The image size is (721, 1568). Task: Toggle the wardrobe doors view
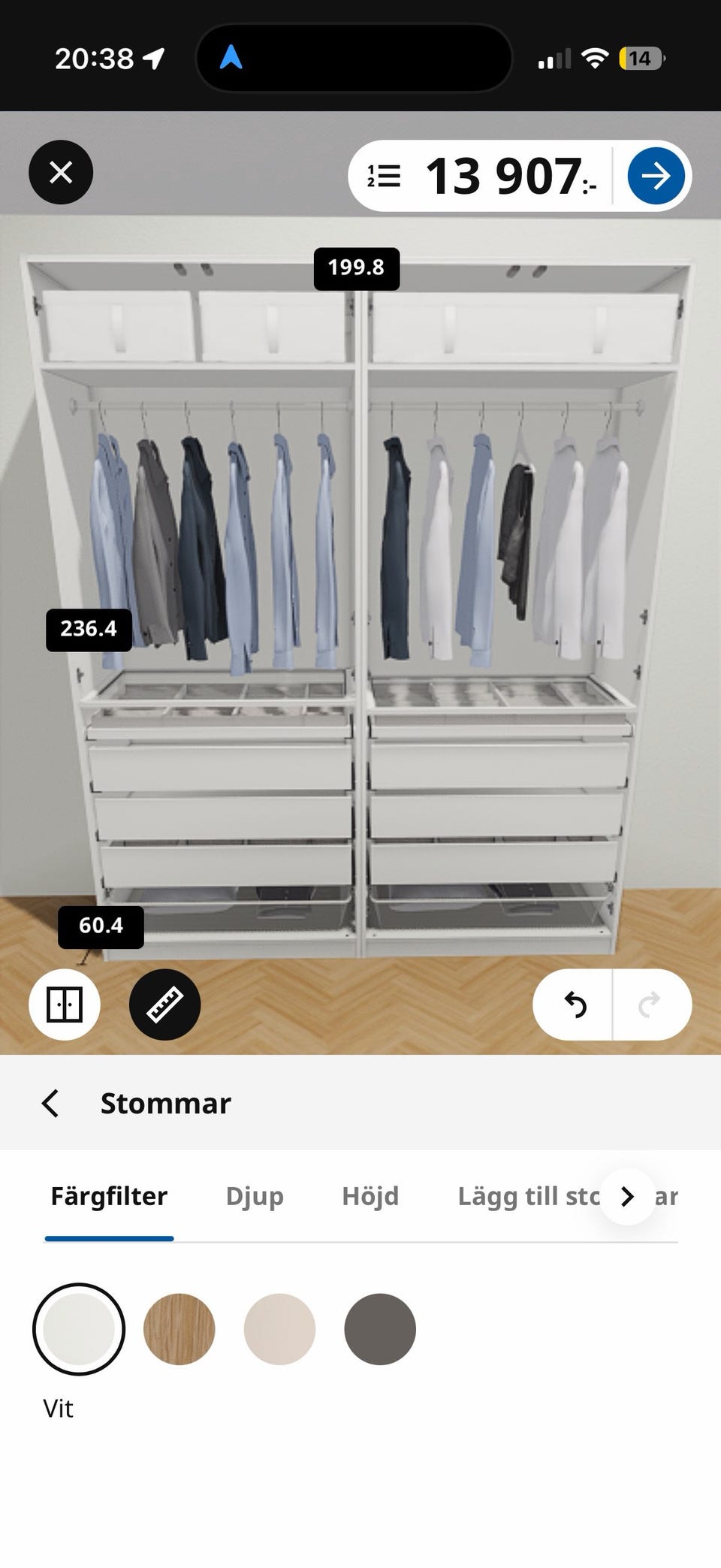tap(65, 1004)
